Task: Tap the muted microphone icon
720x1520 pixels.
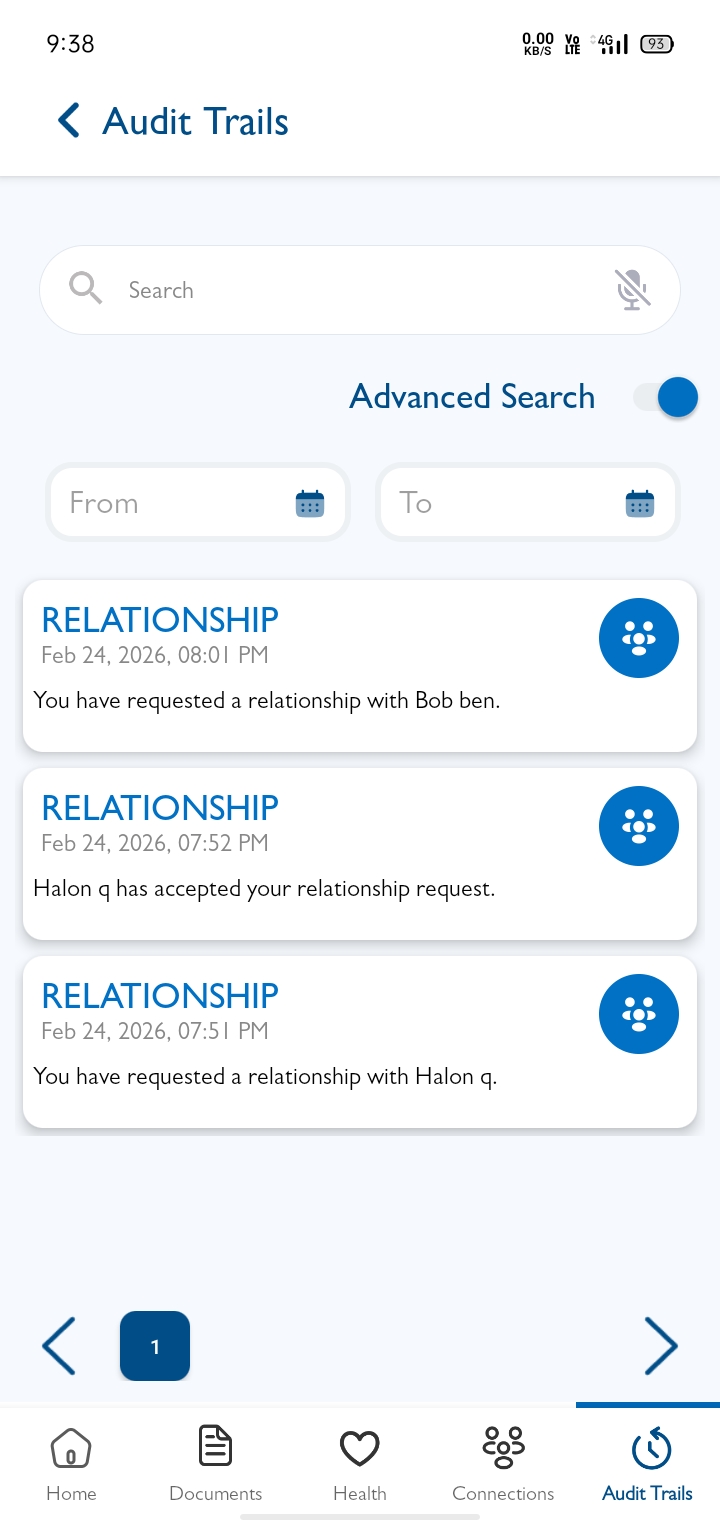Action: click(x=632, y=290)
